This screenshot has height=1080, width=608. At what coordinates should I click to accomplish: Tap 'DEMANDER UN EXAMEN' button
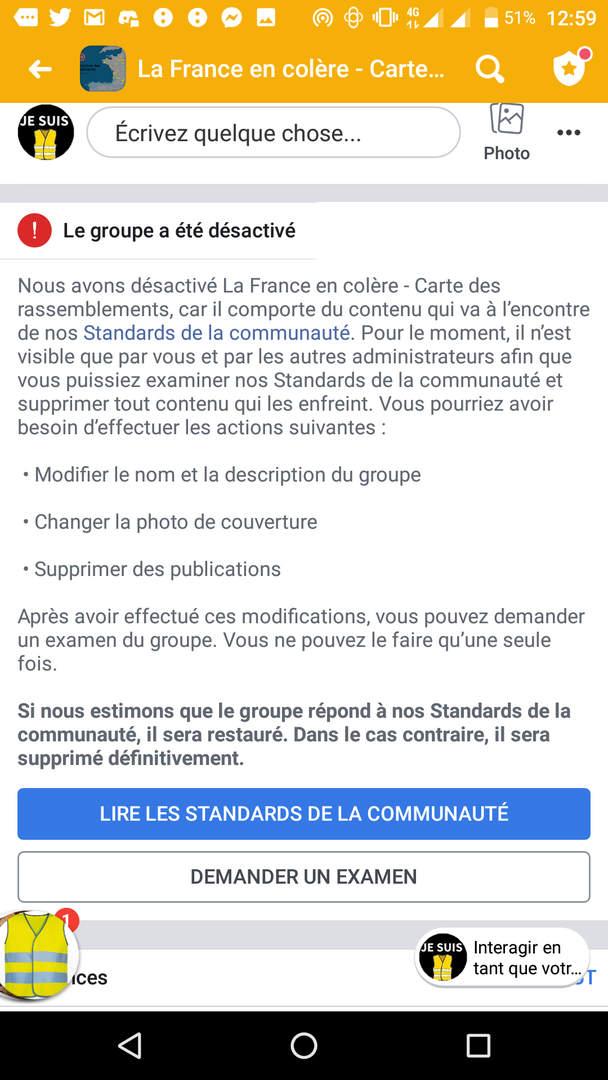click(x=304, y=877)
